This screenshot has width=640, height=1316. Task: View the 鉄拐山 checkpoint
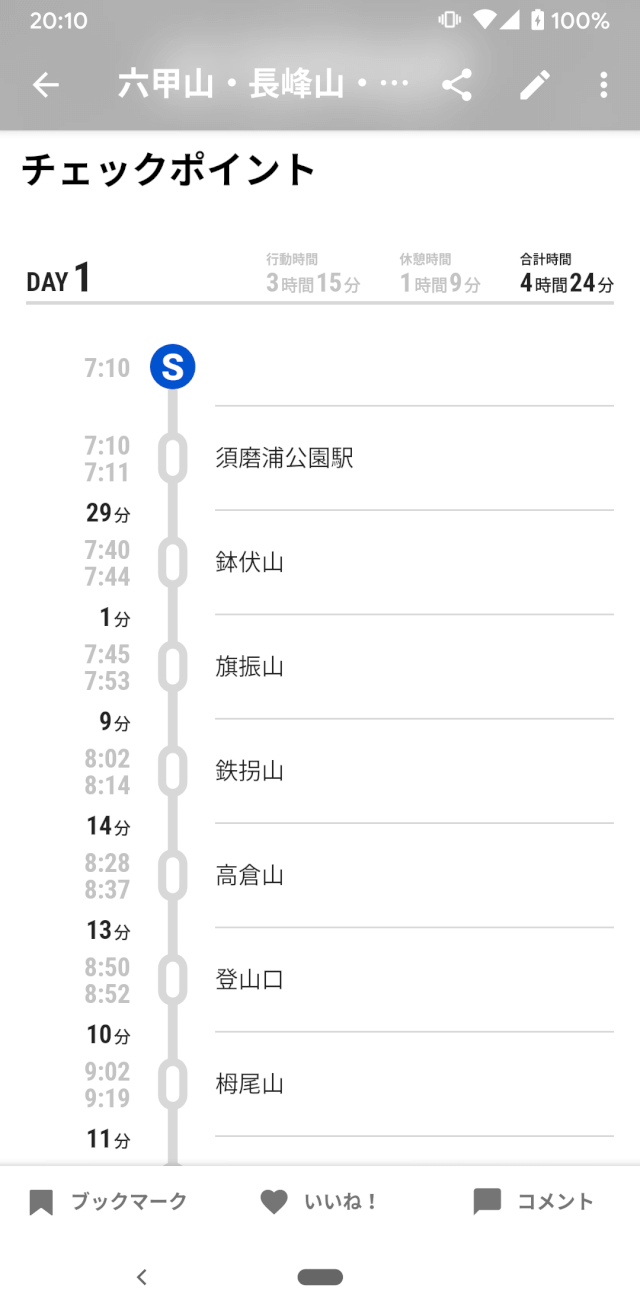[x=414, y=771]
